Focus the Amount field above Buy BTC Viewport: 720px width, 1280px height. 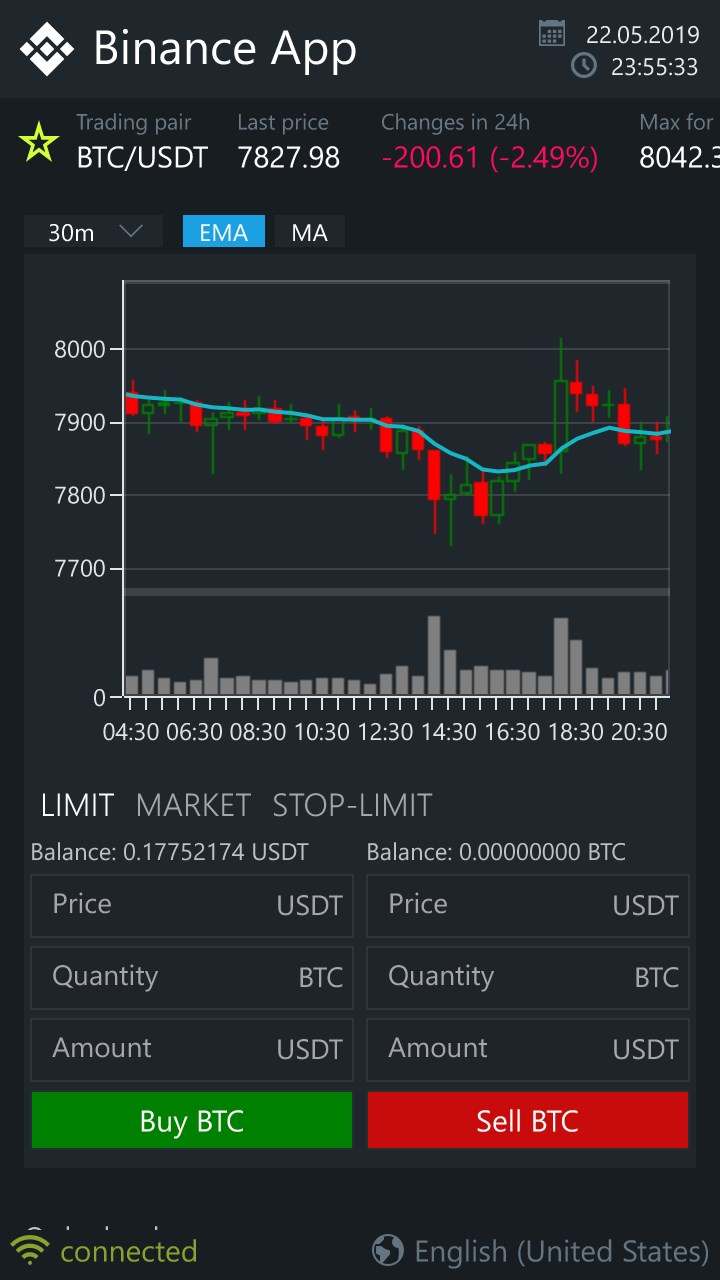click(191, 1050)
